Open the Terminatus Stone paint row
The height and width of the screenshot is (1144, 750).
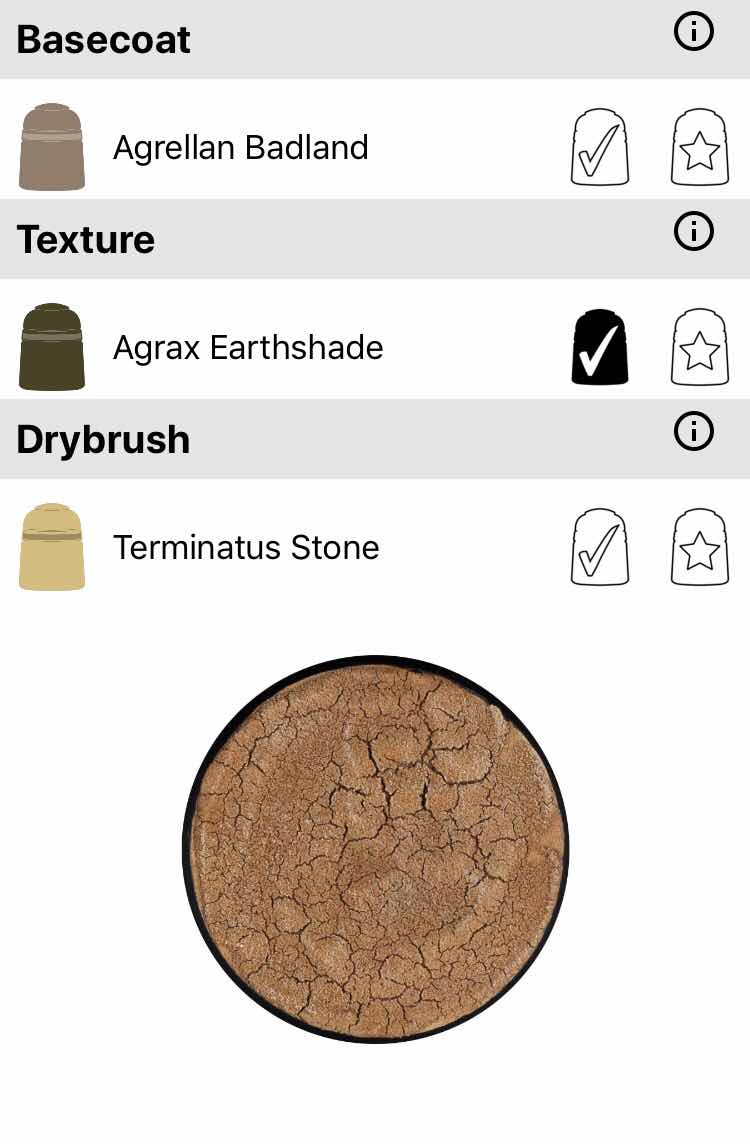tap(246, 548)
